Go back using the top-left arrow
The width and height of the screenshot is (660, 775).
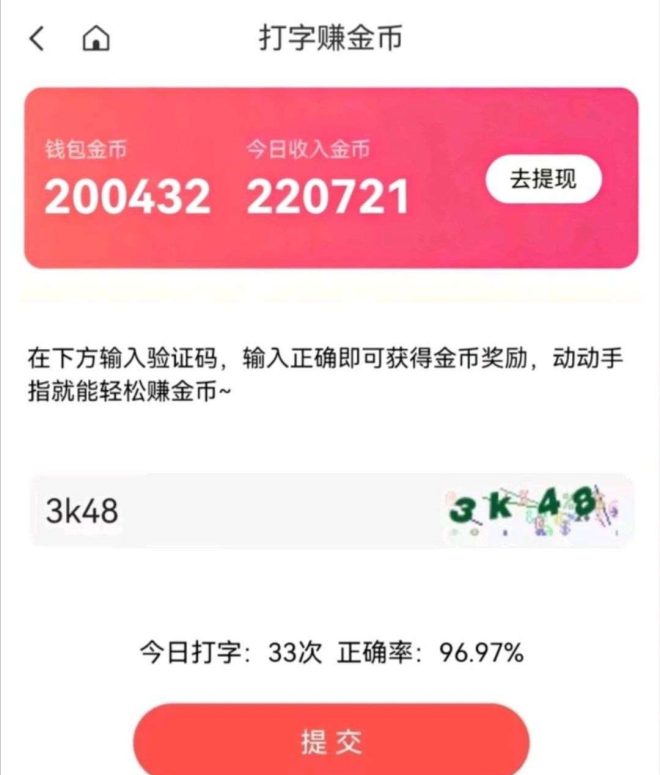(37, 39)
